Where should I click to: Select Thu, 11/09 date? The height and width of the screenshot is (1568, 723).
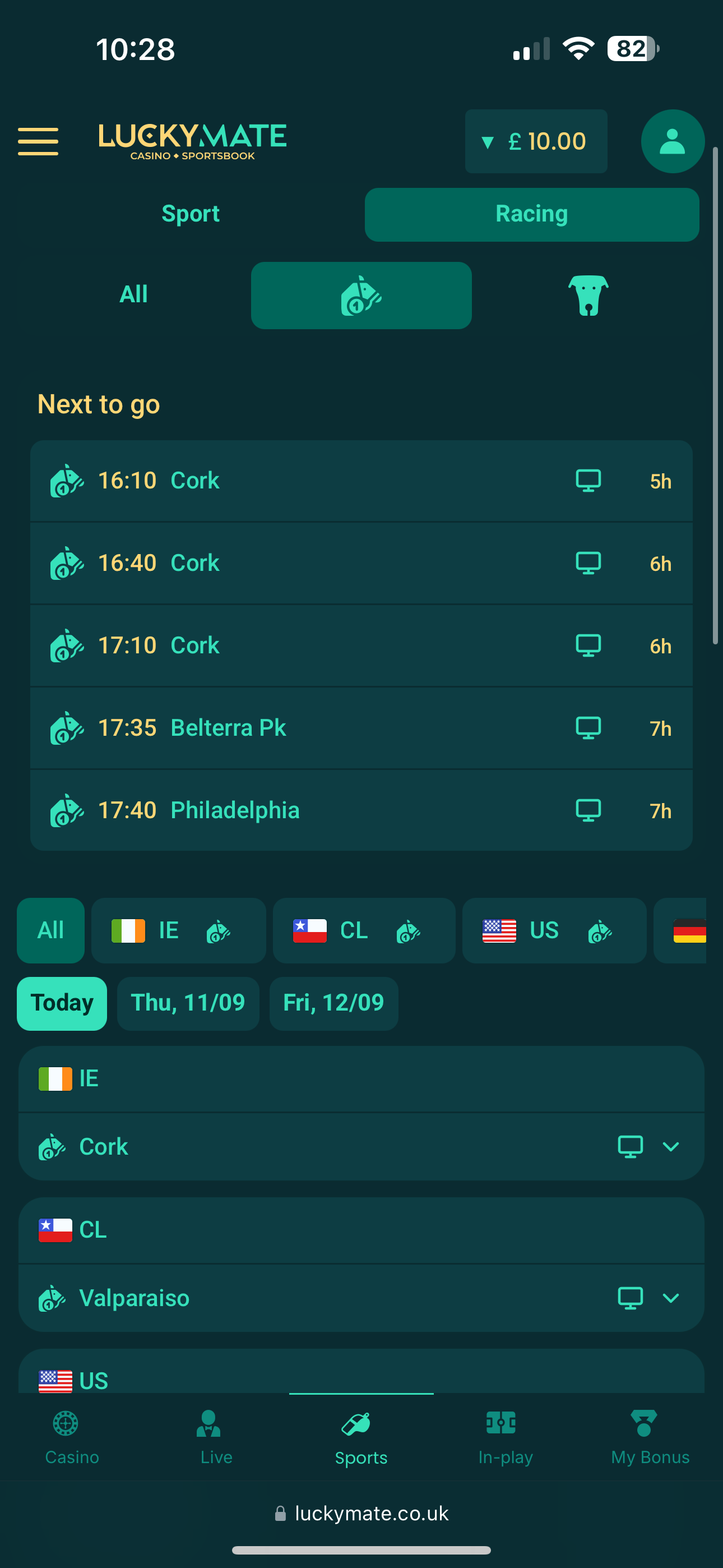[x=187, y=1003]
